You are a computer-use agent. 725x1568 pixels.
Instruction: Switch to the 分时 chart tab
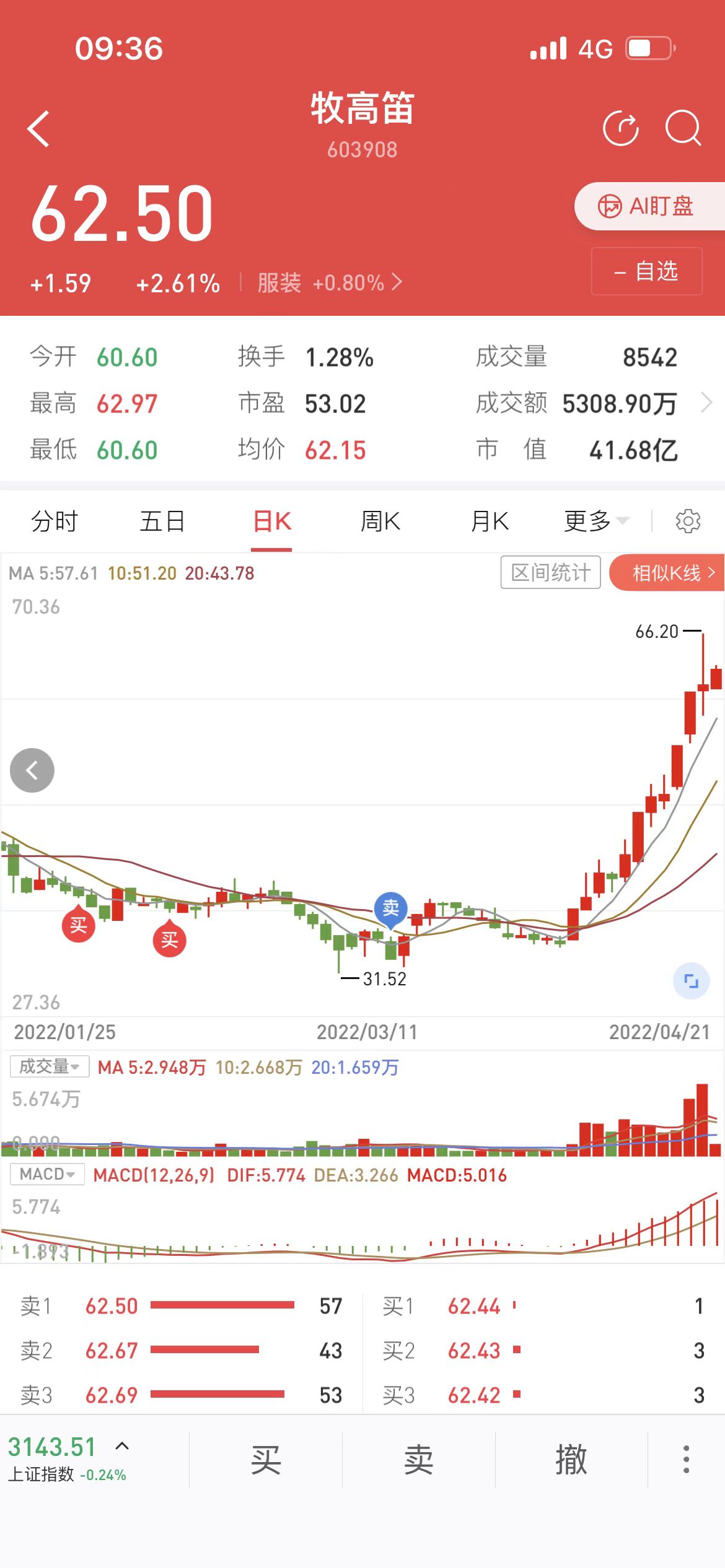tap(55, 521)
